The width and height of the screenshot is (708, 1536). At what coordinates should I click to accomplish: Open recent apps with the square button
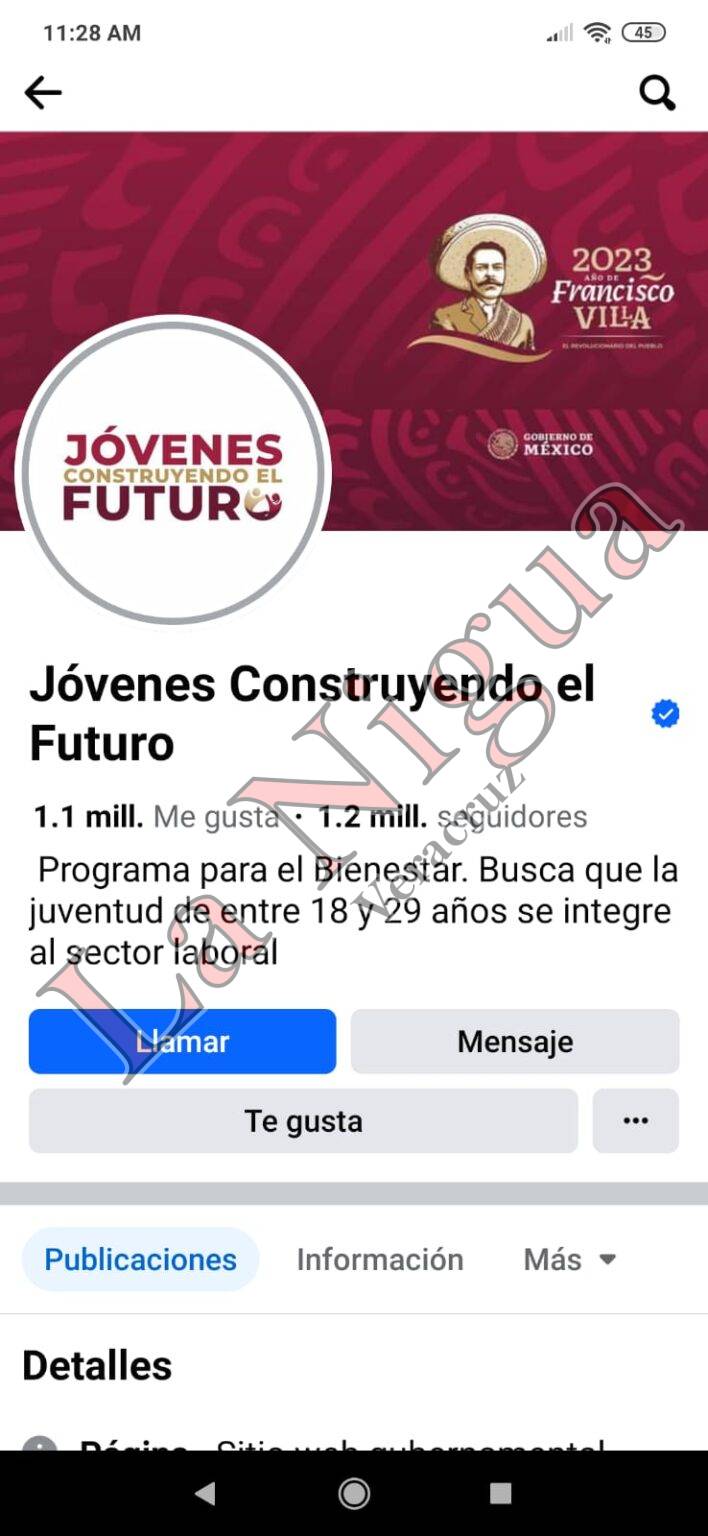pos(501,1494)
